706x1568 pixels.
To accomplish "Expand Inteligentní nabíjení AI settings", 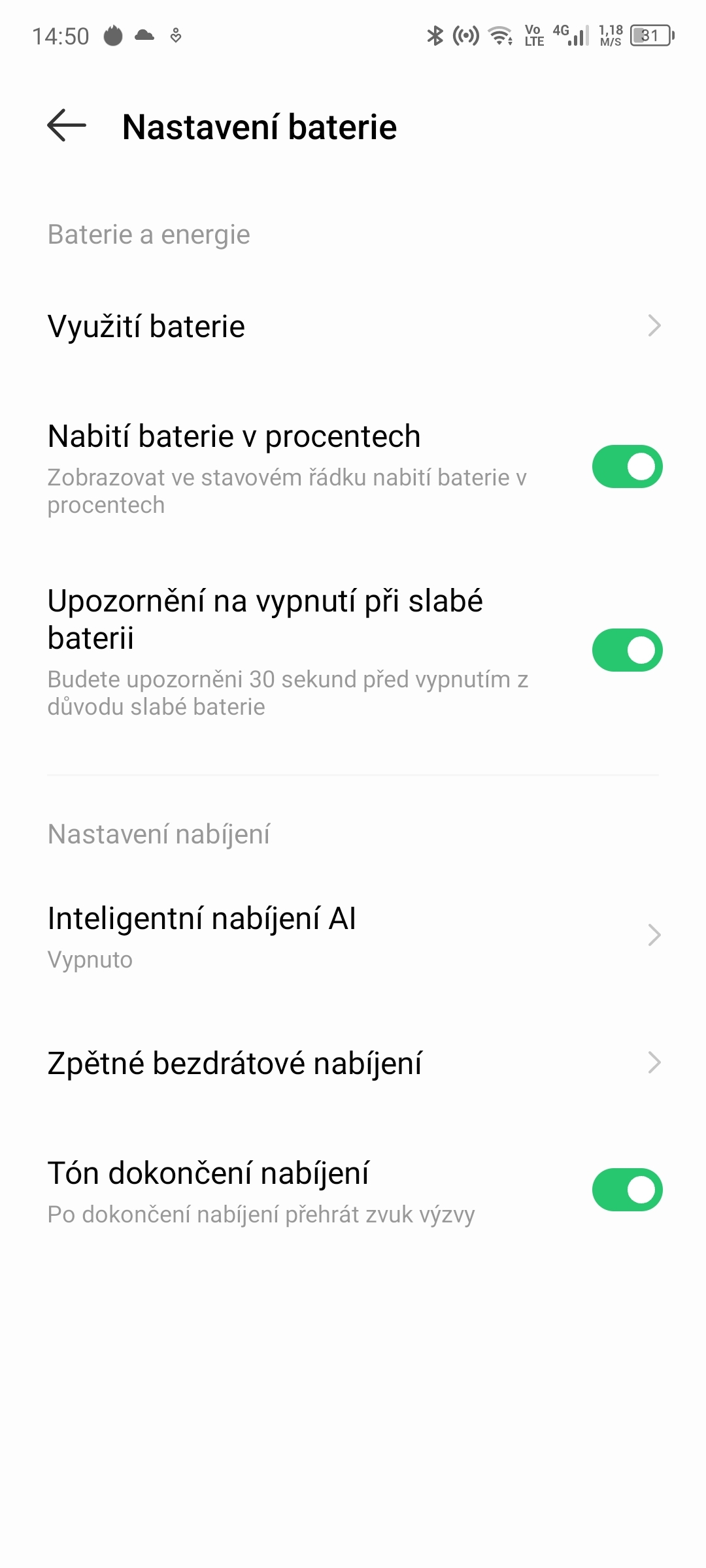I will [x=353, y=934].
